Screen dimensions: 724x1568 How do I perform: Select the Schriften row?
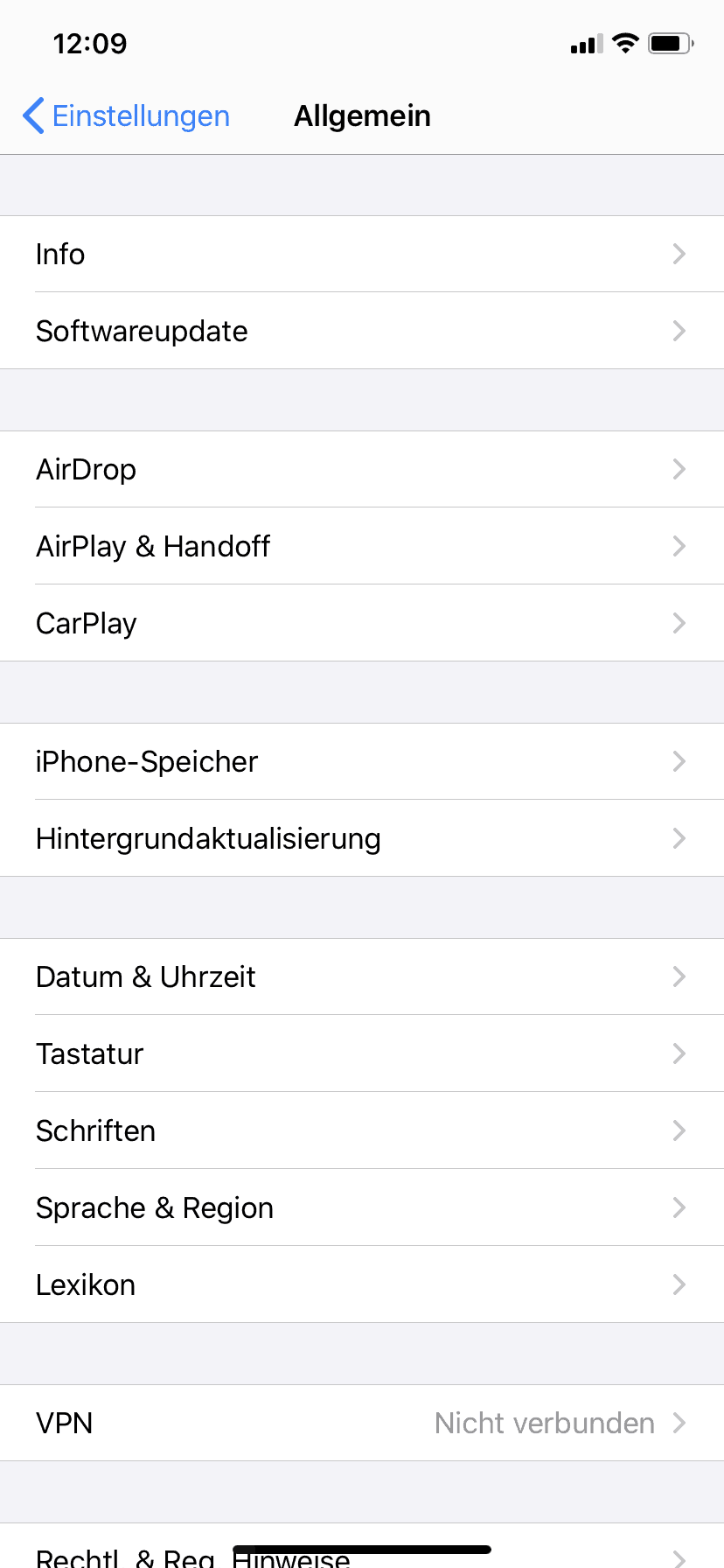[362, 1130]
